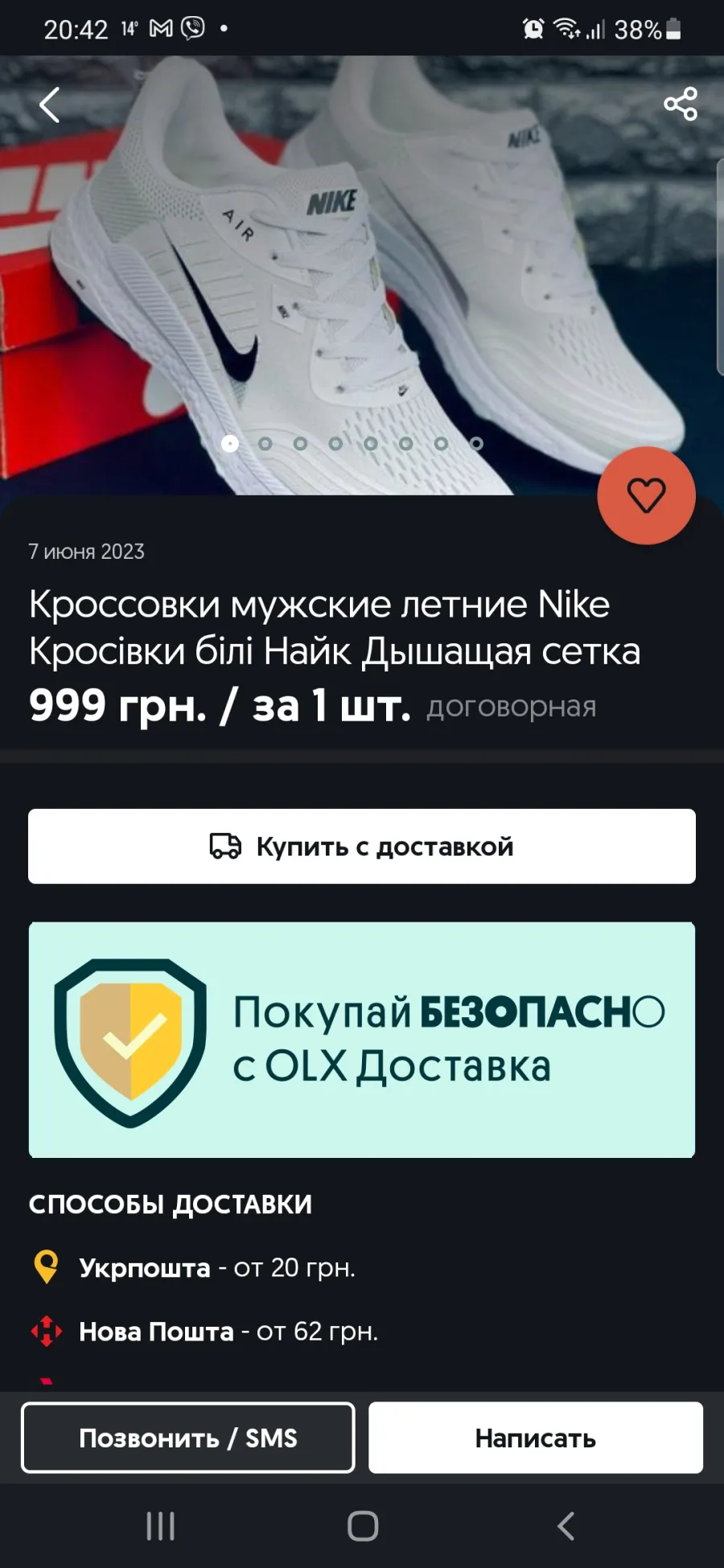This screenshot has width=724, height=1568.
Task: Go back using the top-left arrow
Action: 49,105
